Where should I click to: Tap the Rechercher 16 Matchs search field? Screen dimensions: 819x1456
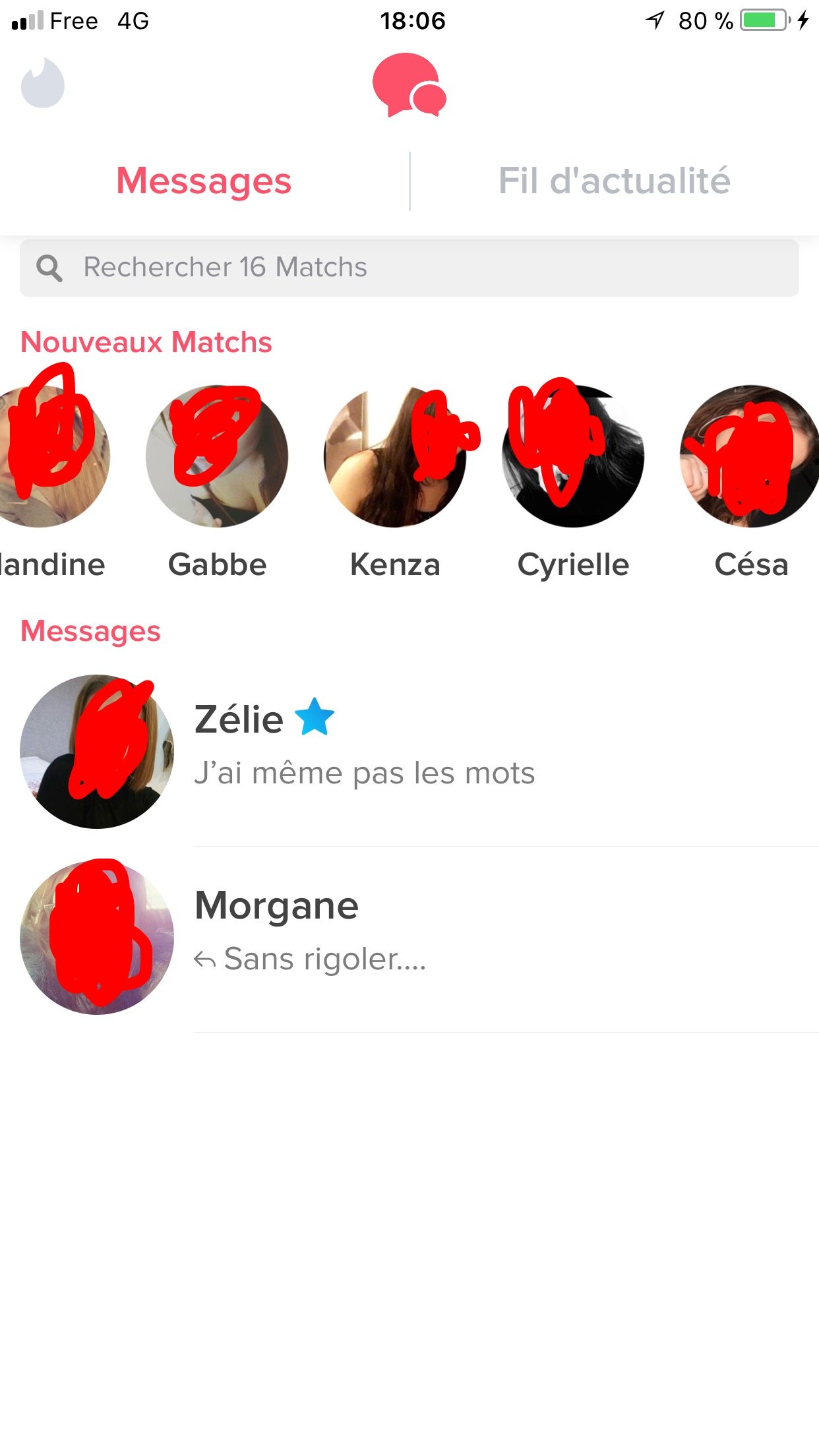409,268
